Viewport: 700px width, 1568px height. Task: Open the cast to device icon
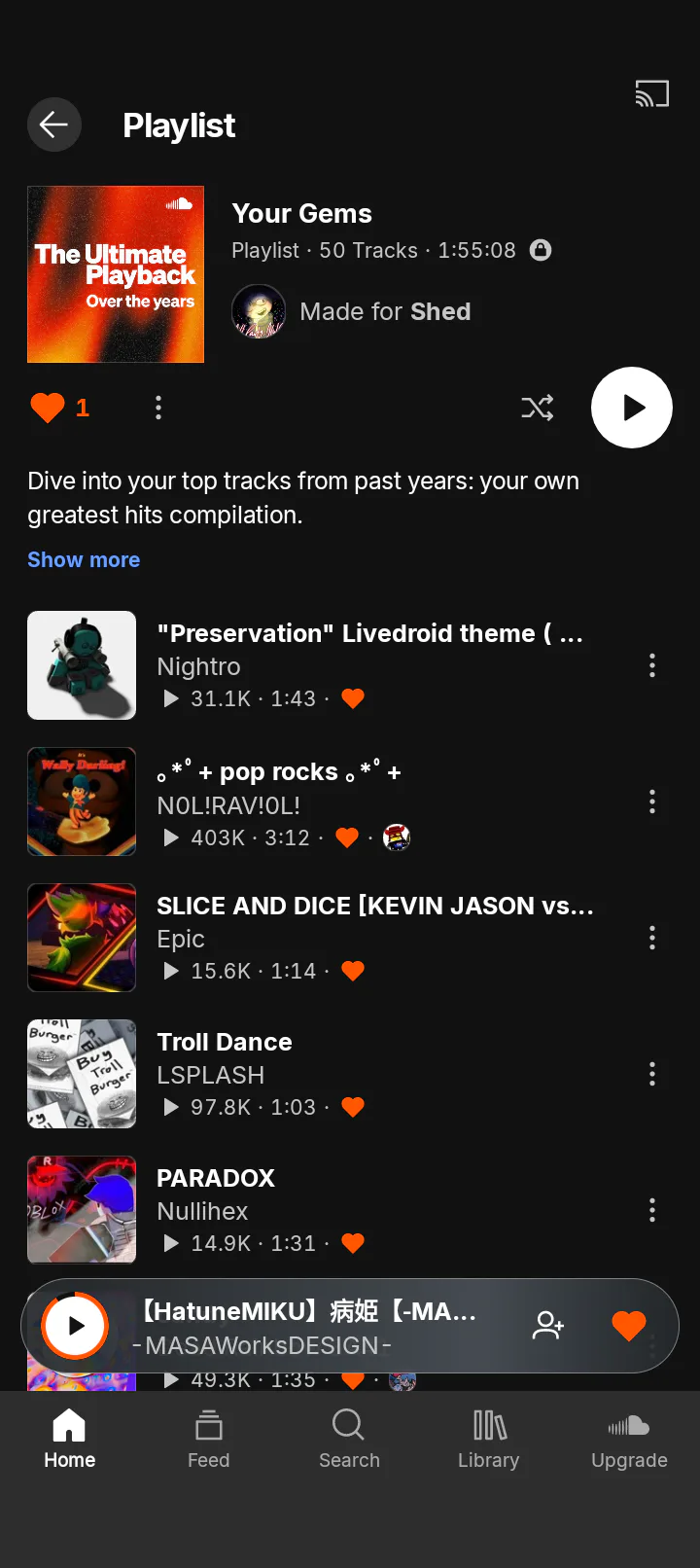pos(651,94)
